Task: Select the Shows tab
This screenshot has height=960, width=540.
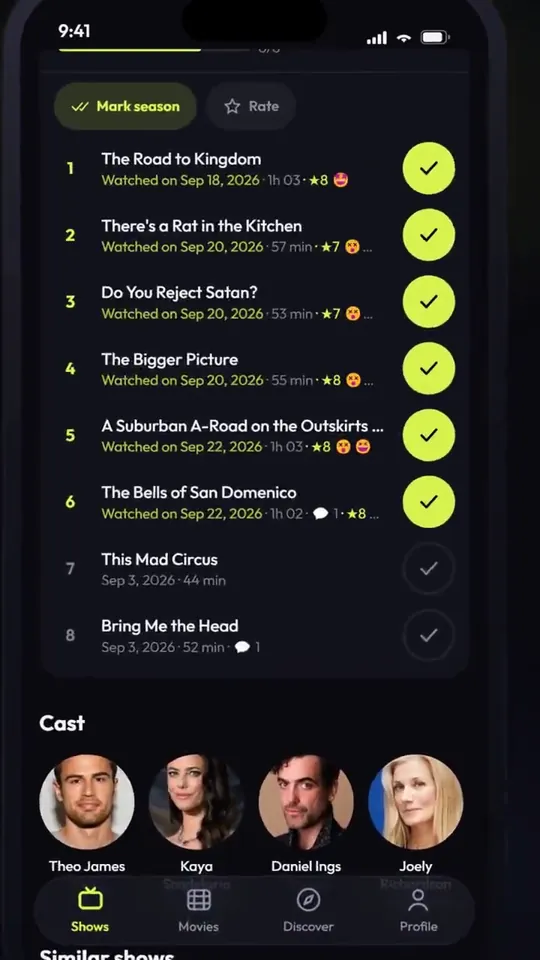Action: pos(90,911)
